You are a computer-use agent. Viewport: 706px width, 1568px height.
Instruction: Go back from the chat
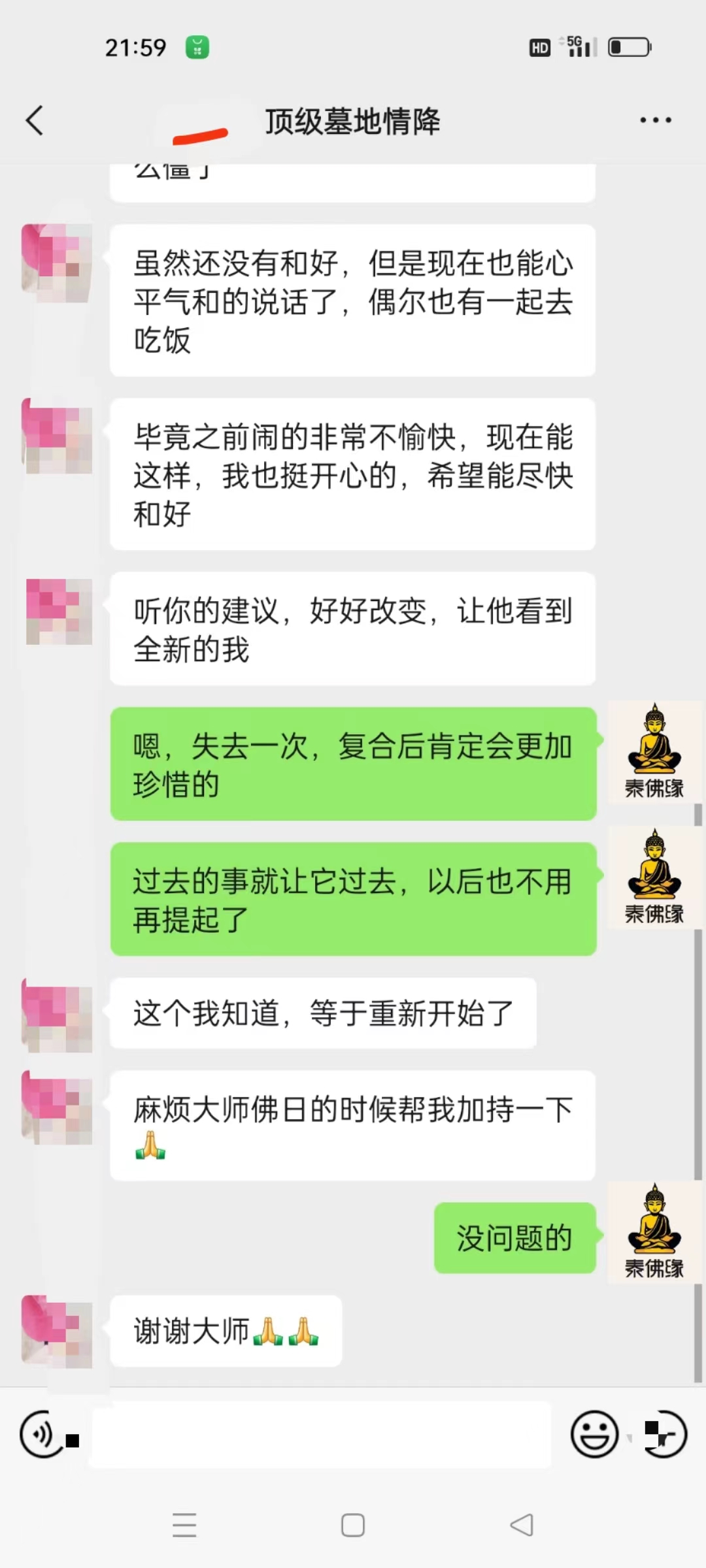[x=35, y=121]
